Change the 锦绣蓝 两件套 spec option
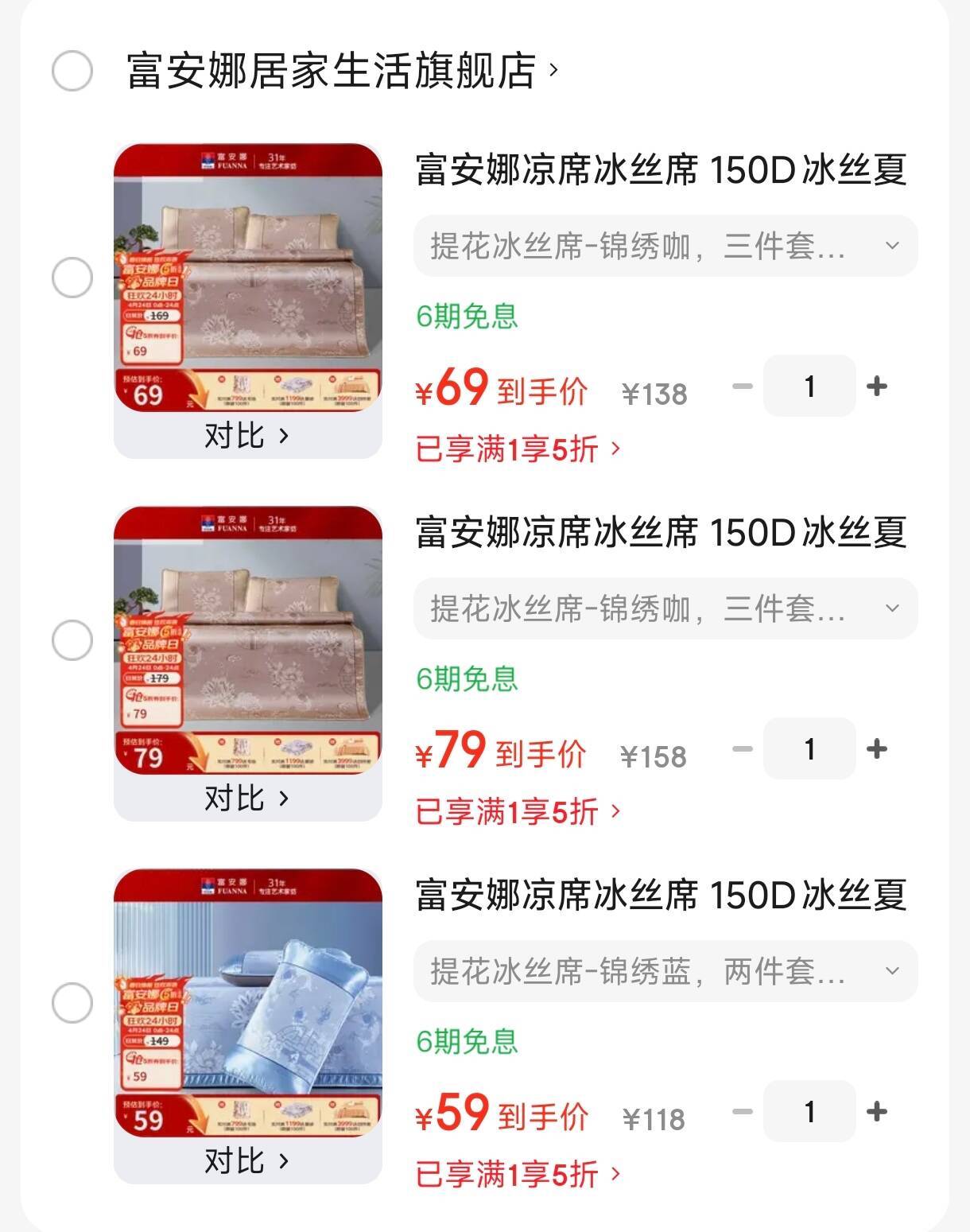Screen dimensions: 970x1232 [x=665, y=971]
